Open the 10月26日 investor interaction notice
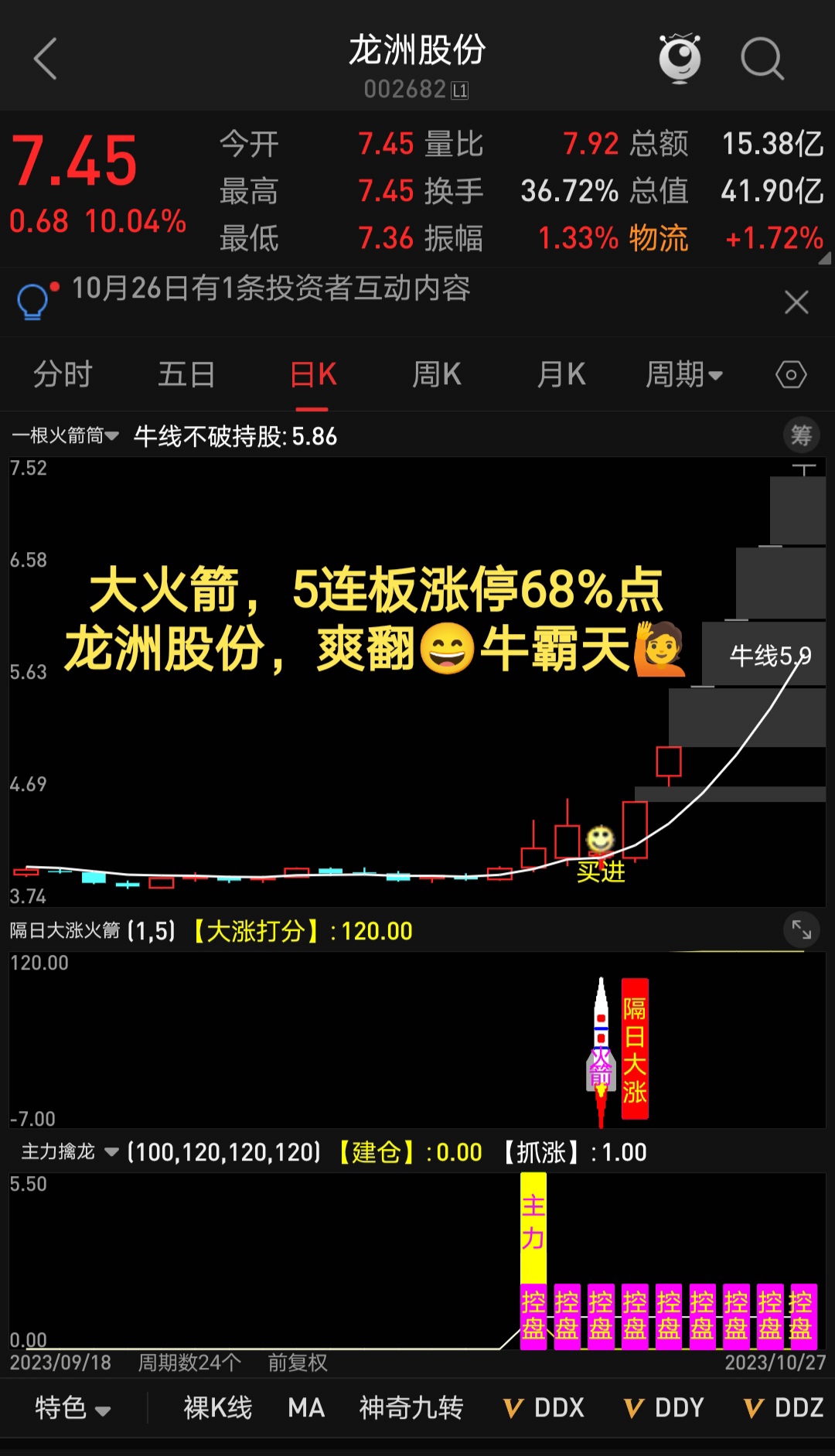 pos(271,289)
